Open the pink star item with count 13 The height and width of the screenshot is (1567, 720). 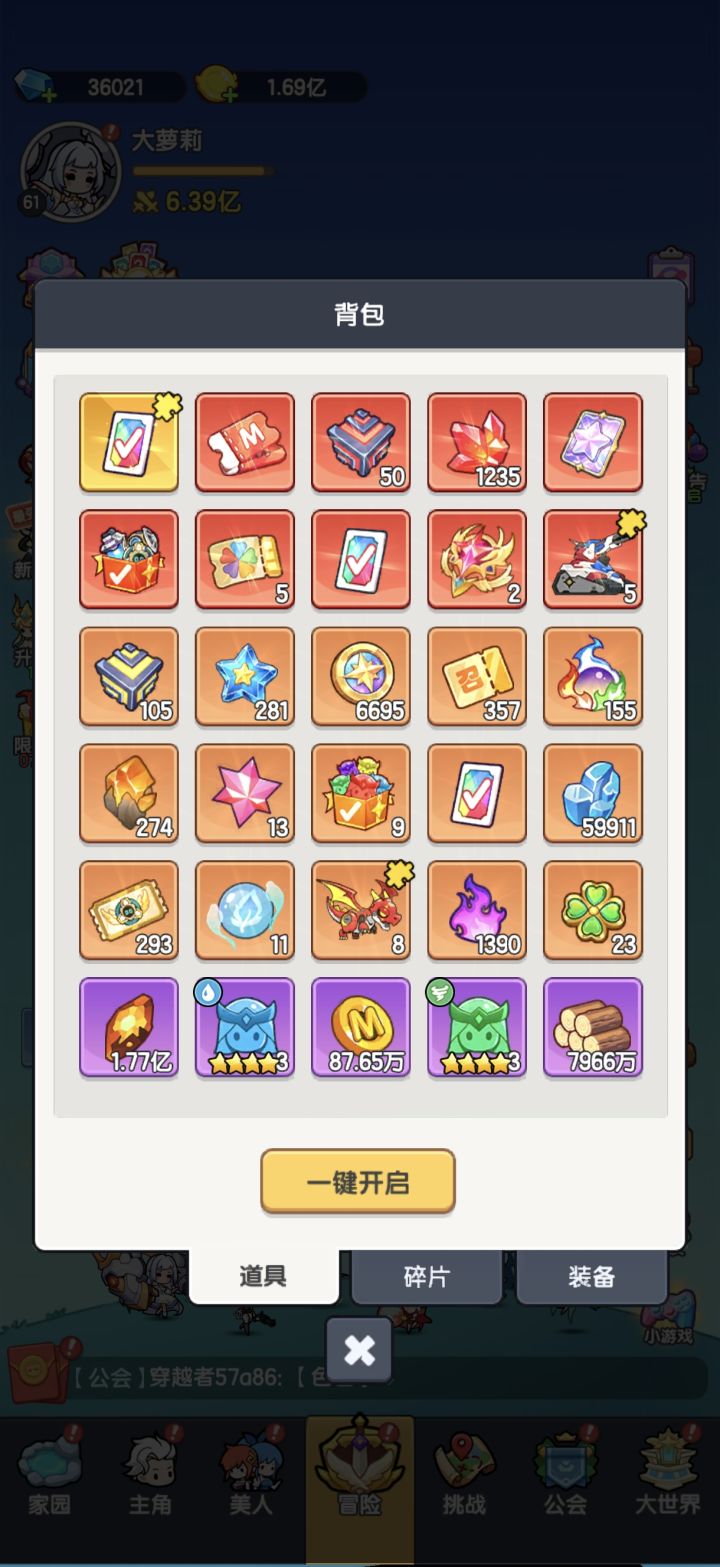point(245,793)
